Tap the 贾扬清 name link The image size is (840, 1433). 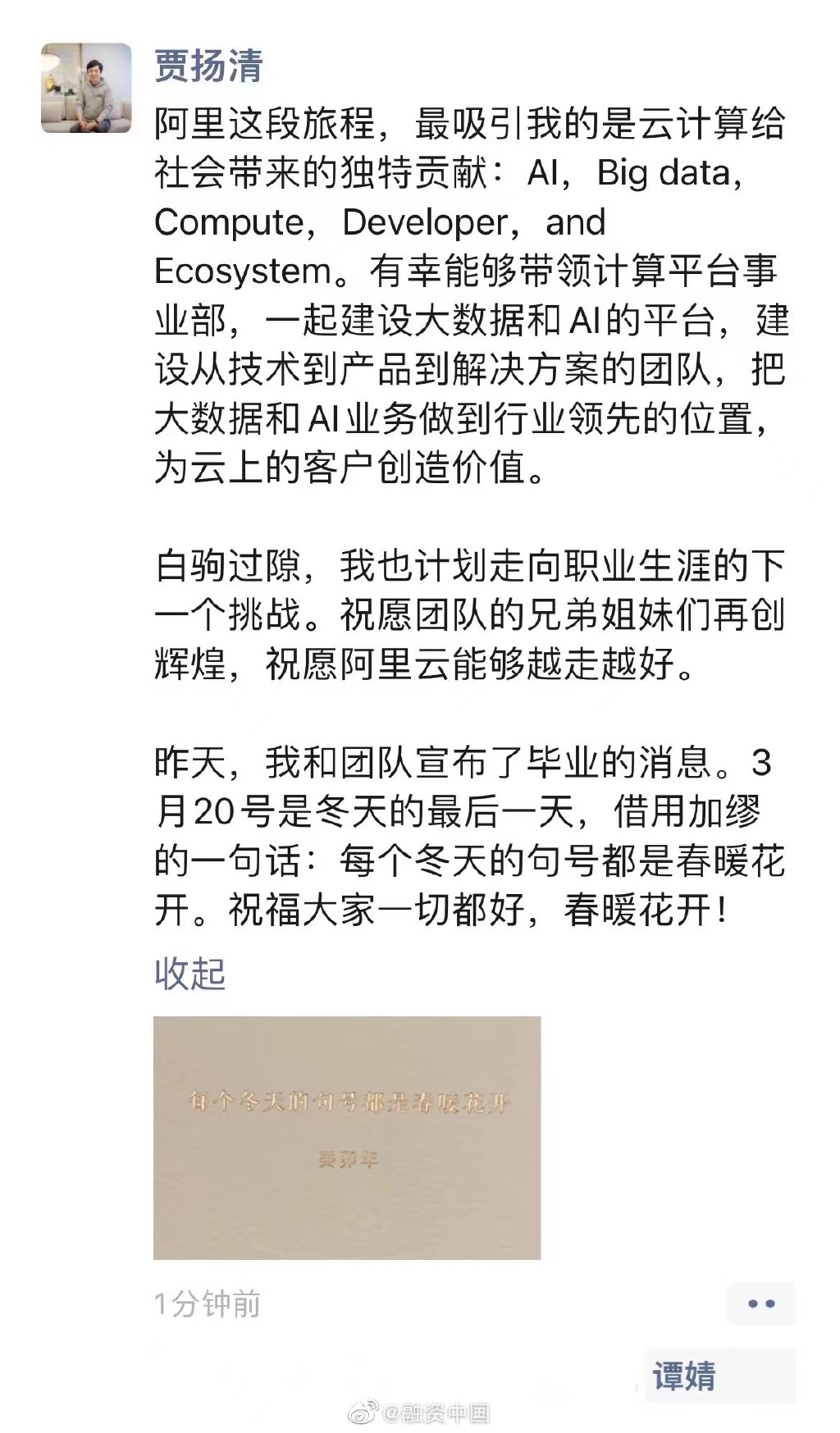[x=208, y=66]
